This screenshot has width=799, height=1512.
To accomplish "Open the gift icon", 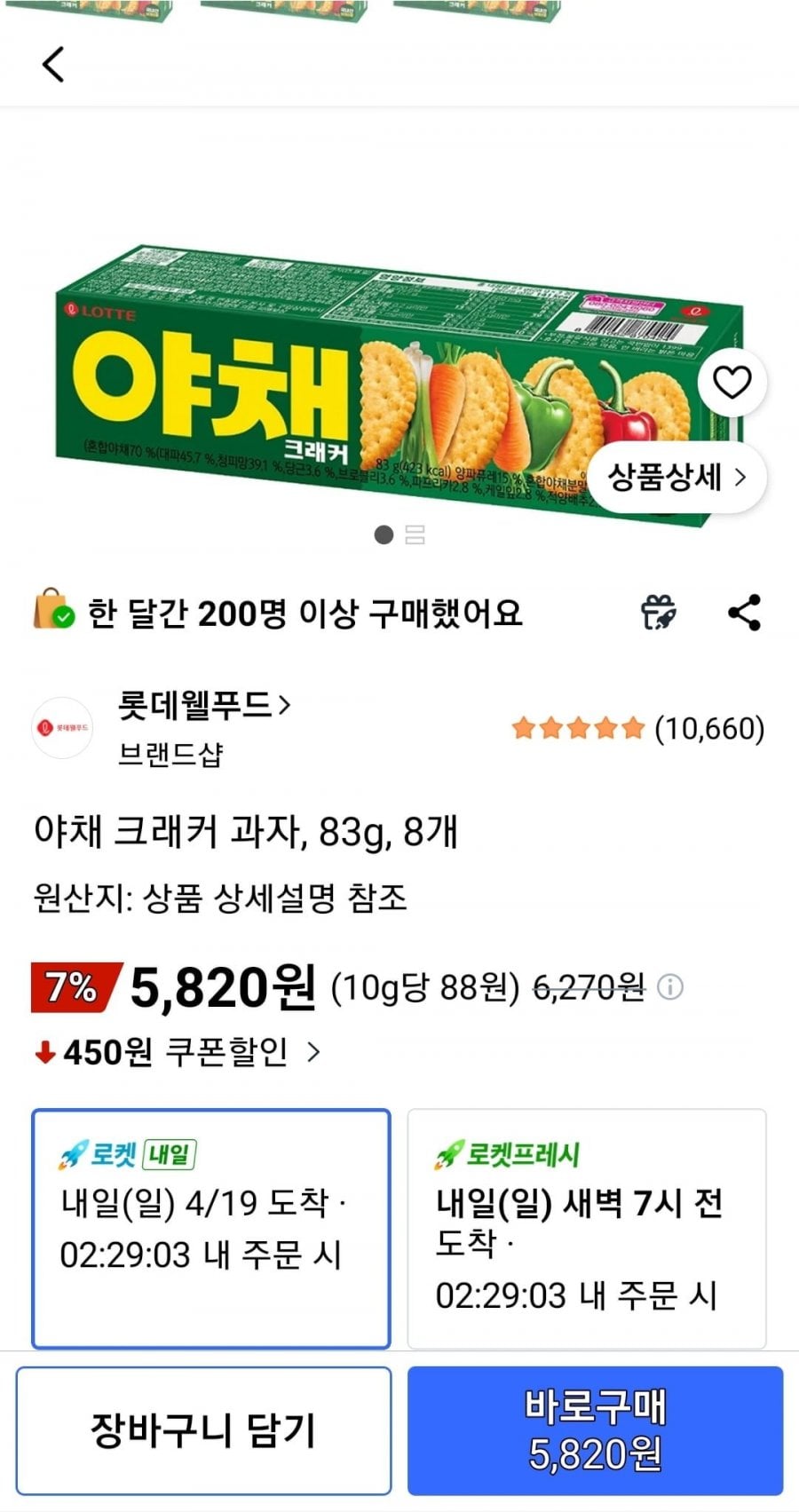I will coord(659,613).
